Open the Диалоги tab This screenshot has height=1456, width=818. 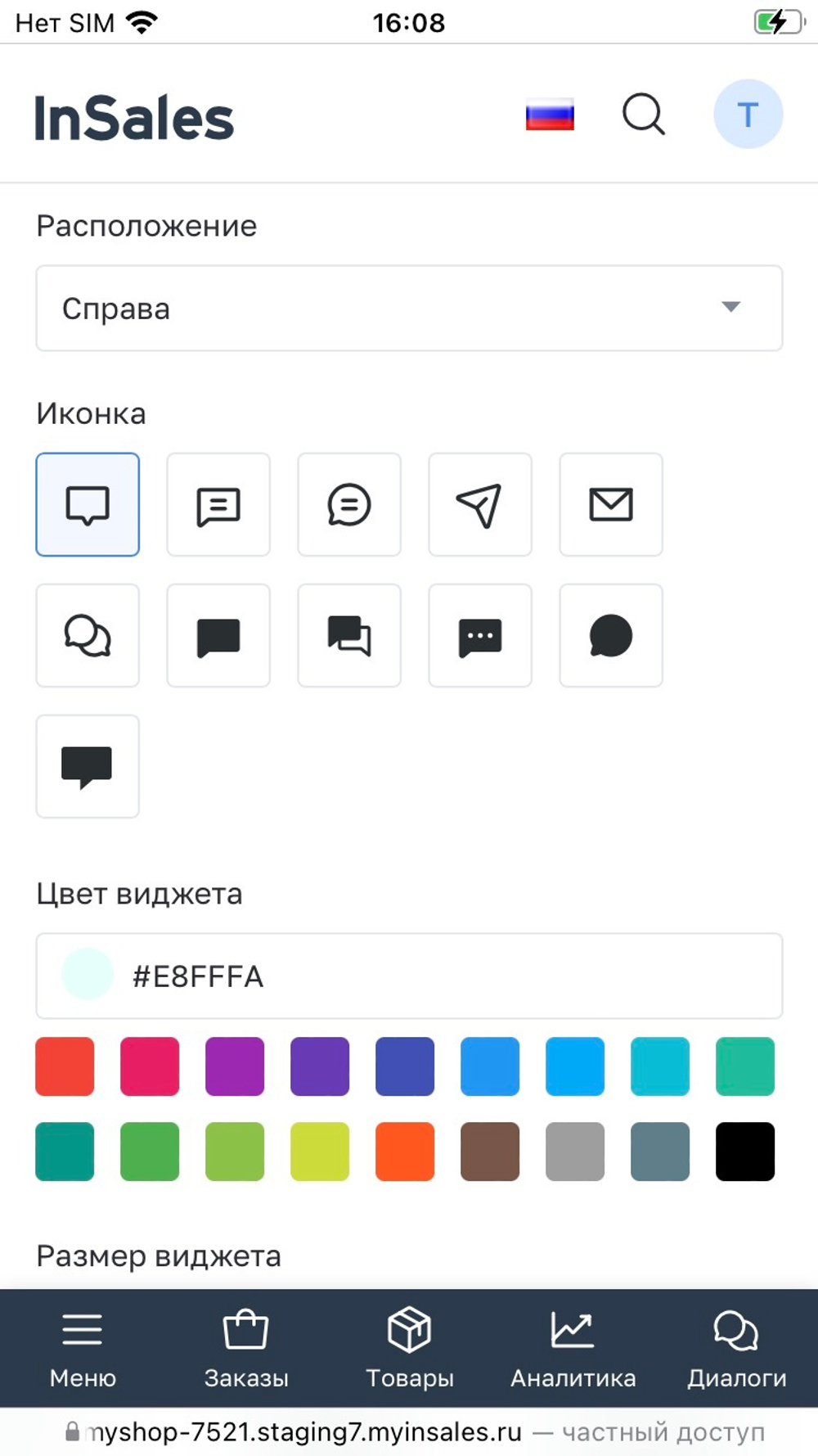(x=736, y=1349)
